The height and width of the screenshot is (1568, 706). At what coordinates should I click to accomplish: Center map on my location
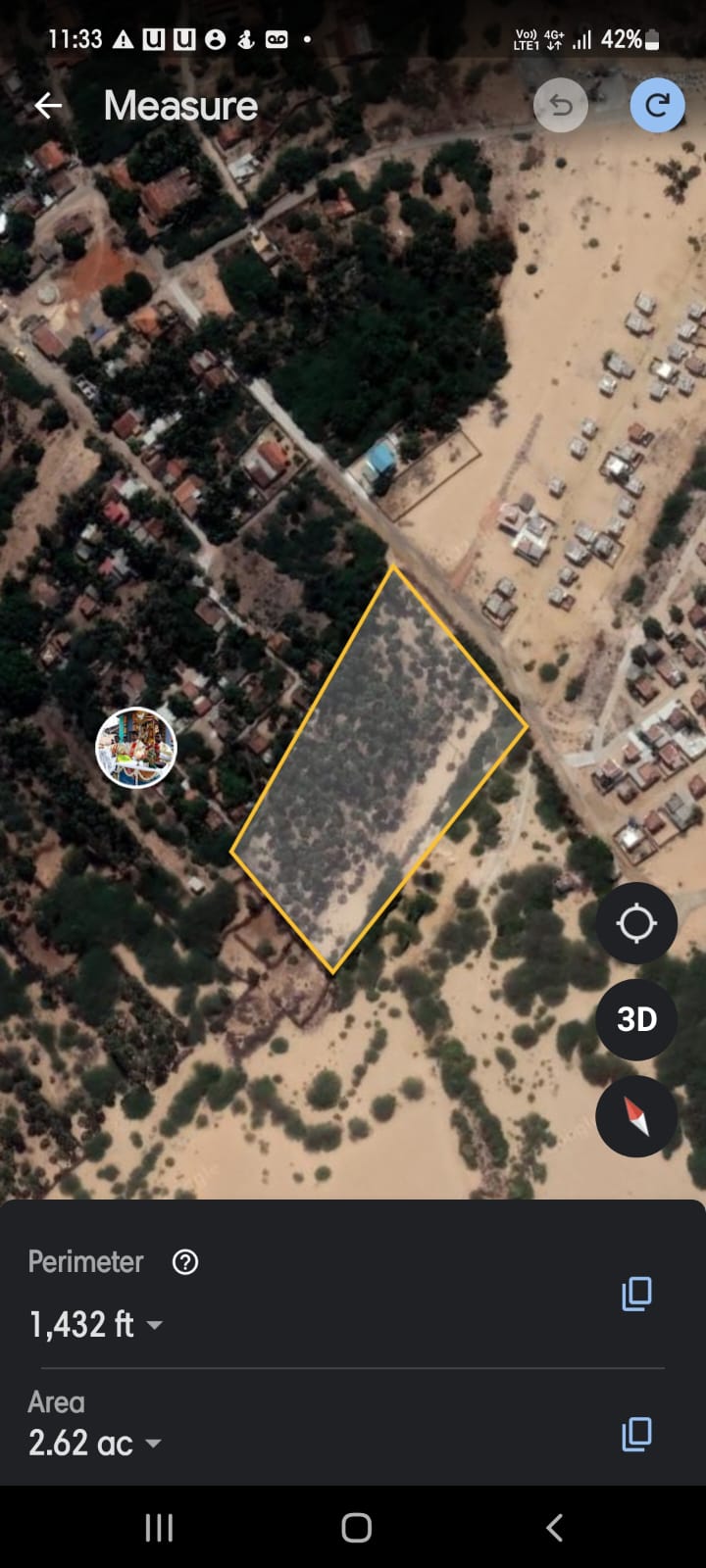point(636,923)
